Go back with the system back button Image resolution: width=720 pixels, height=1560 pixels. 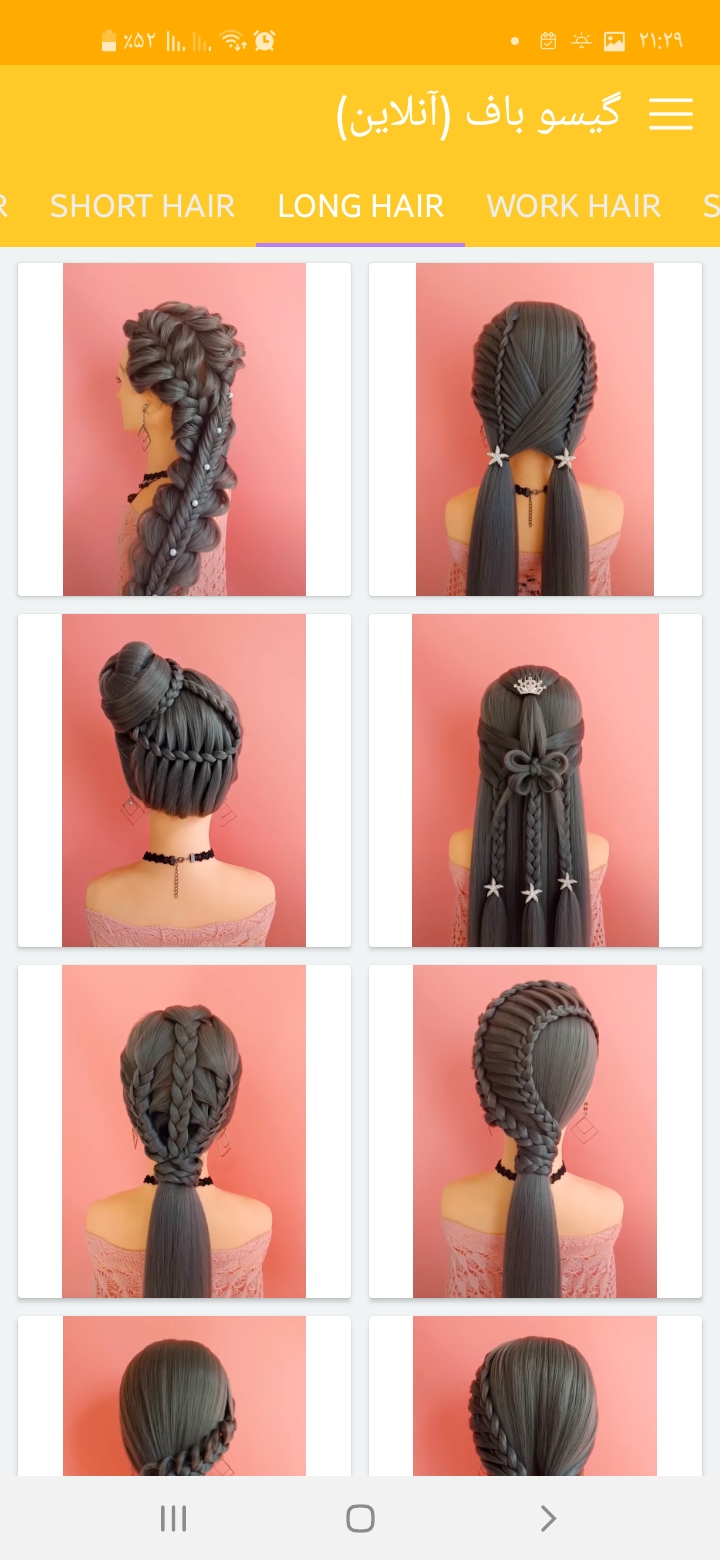click(x=547, y=1519)
